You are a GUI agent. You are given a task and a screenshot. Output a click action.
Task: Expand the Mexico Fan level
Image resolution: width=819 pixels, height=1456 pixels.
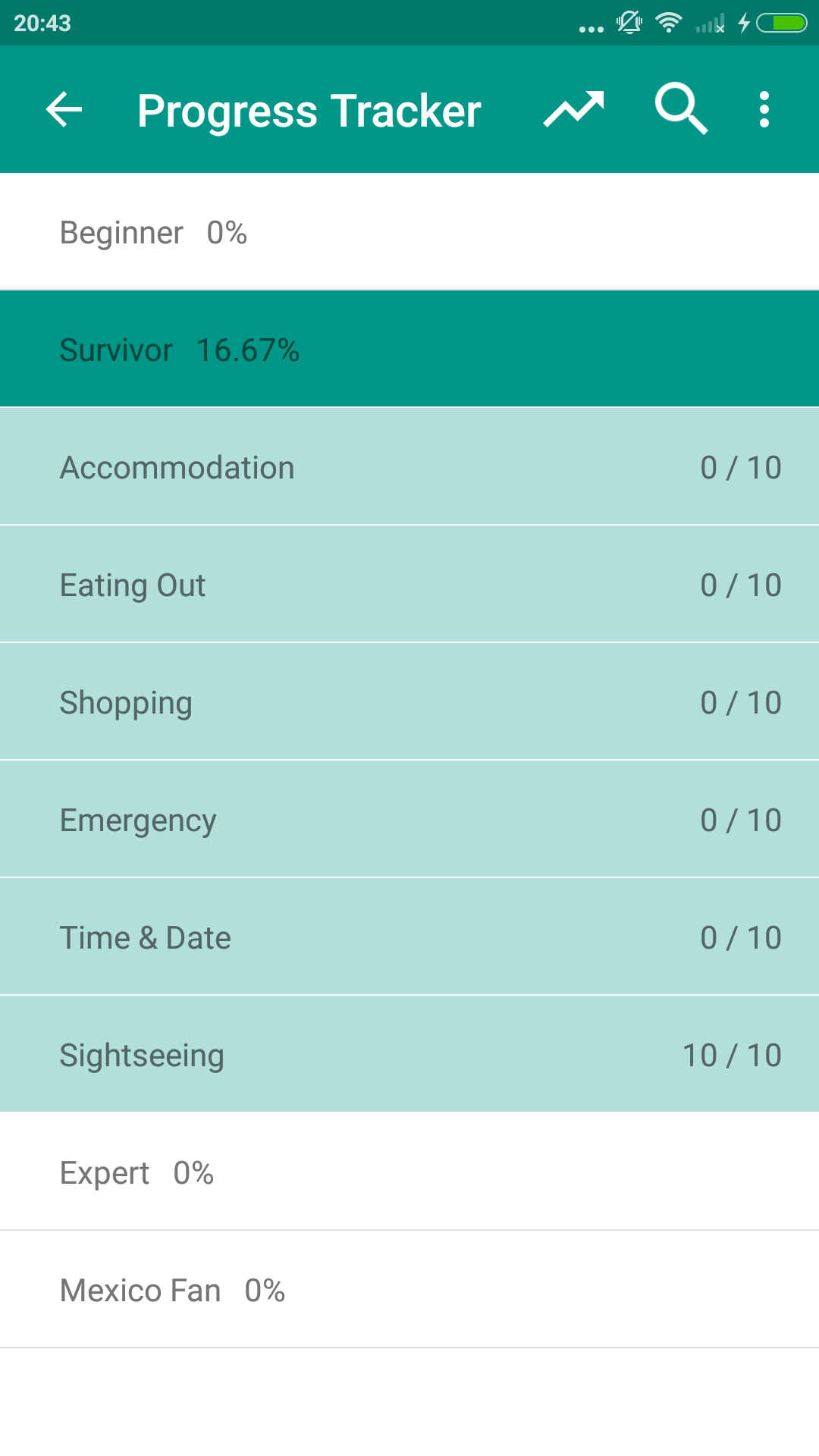click(409, 1290)
